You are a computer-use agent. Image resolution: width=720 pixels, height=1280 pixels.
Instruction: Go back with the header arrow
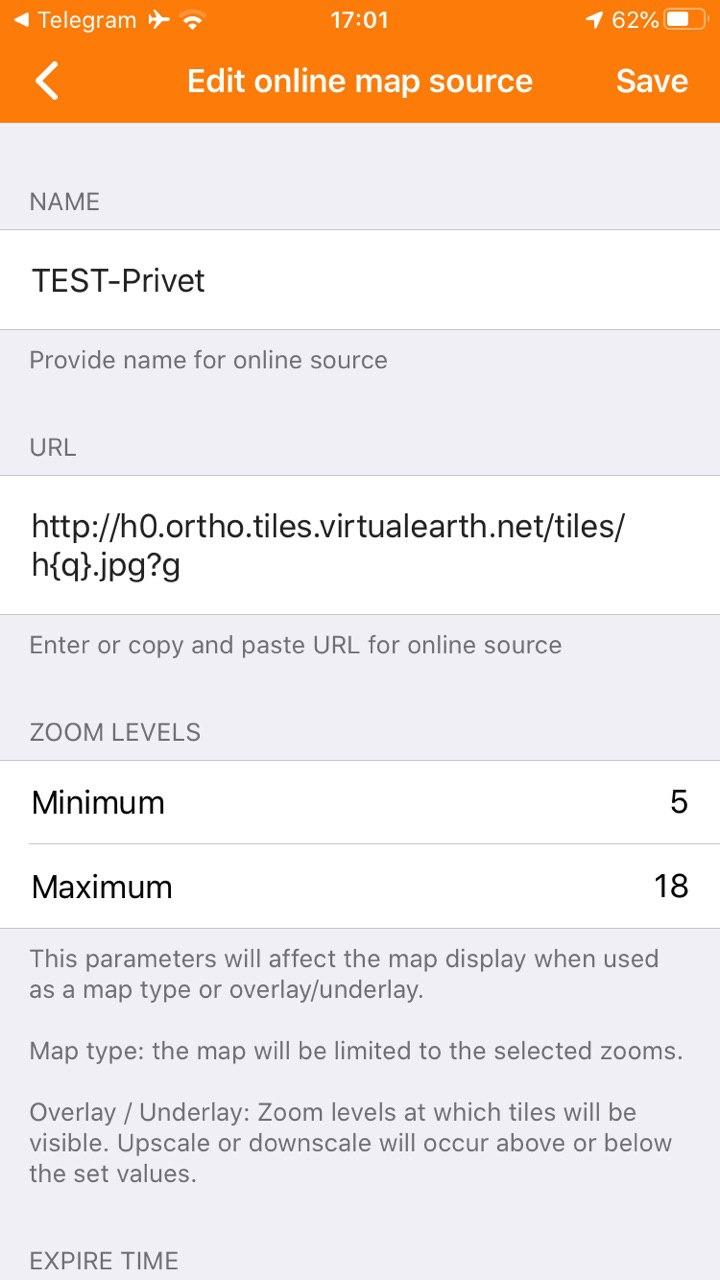click(x=47, y=81)
